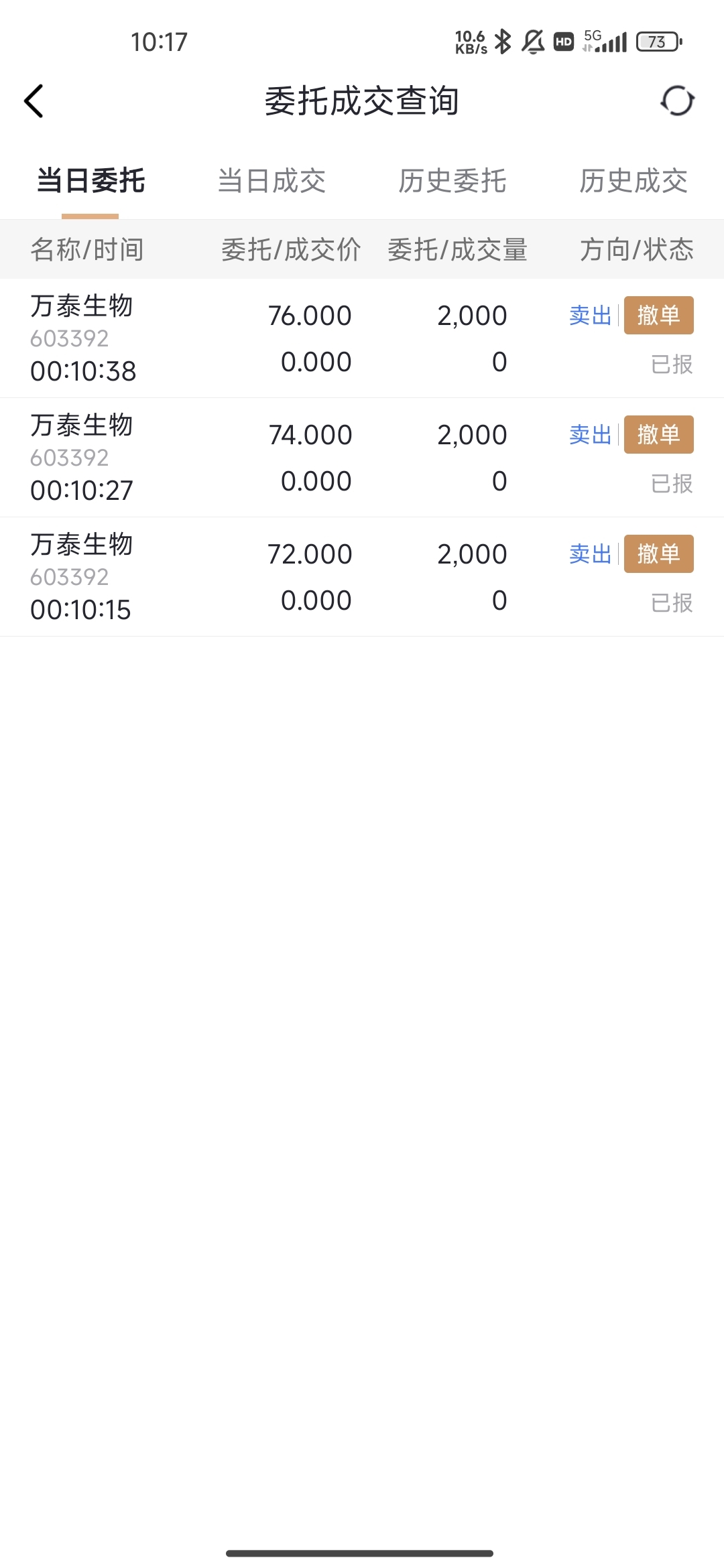Hit 撤单 for the 72.000 order
Screen dimensions: 724x1568
click(658, 553)
